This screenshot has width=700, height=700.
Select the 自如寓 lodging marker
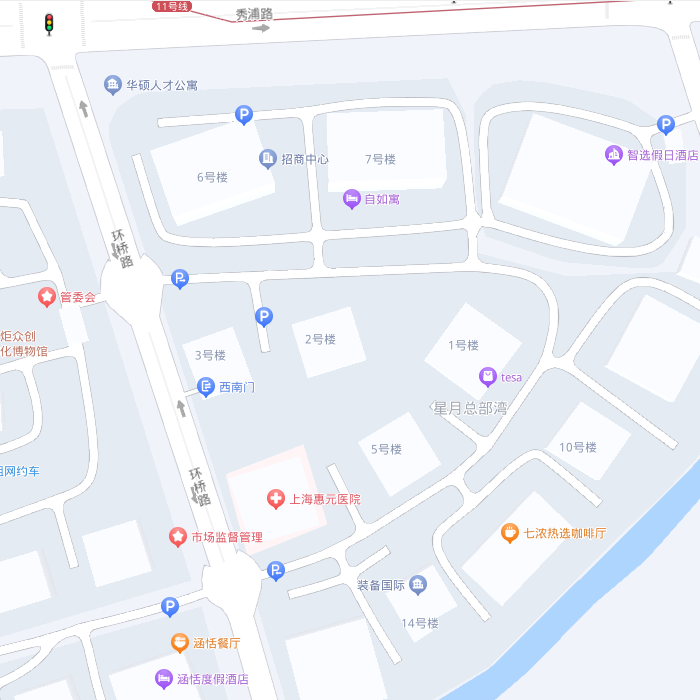click(x=351, y=199)
